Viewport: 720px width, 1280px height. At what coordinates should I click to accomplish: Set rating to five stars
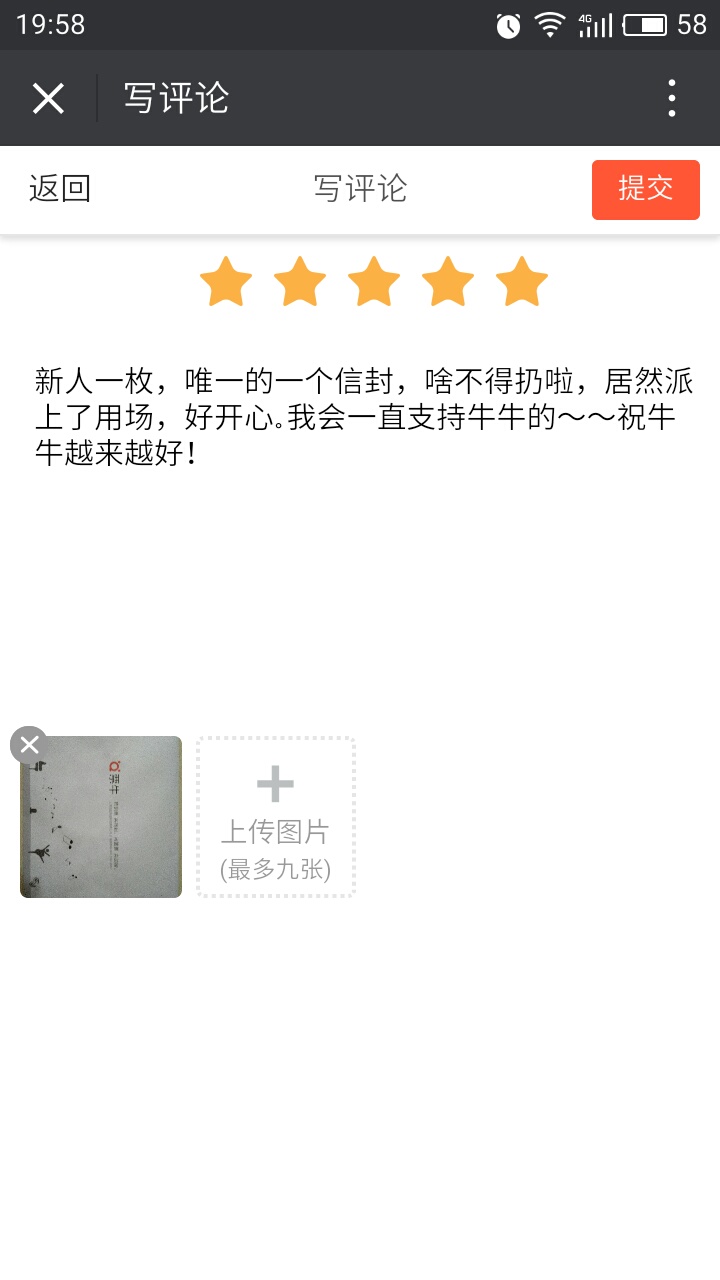click(x=522, y=282)
